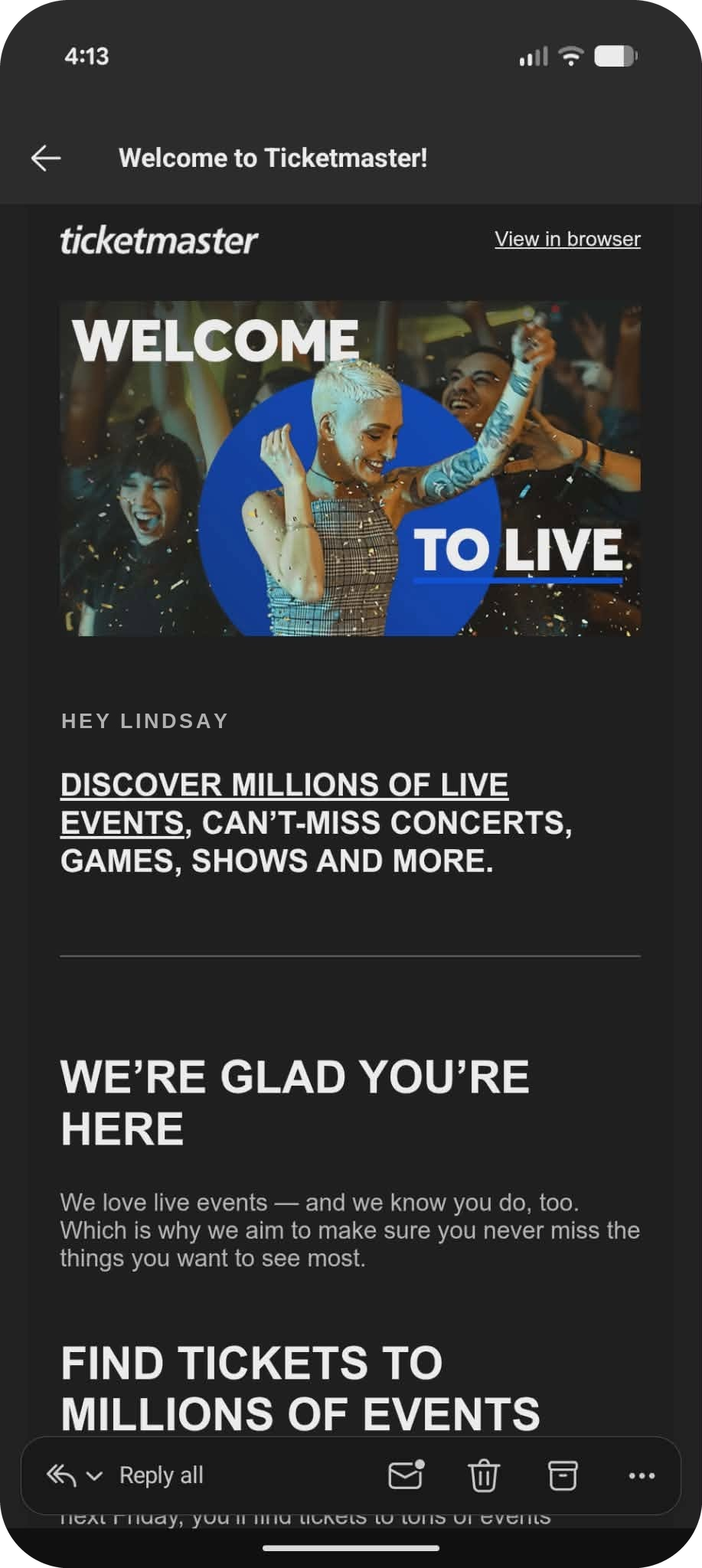Archive this Ticketmaster email

(563, 1475)
